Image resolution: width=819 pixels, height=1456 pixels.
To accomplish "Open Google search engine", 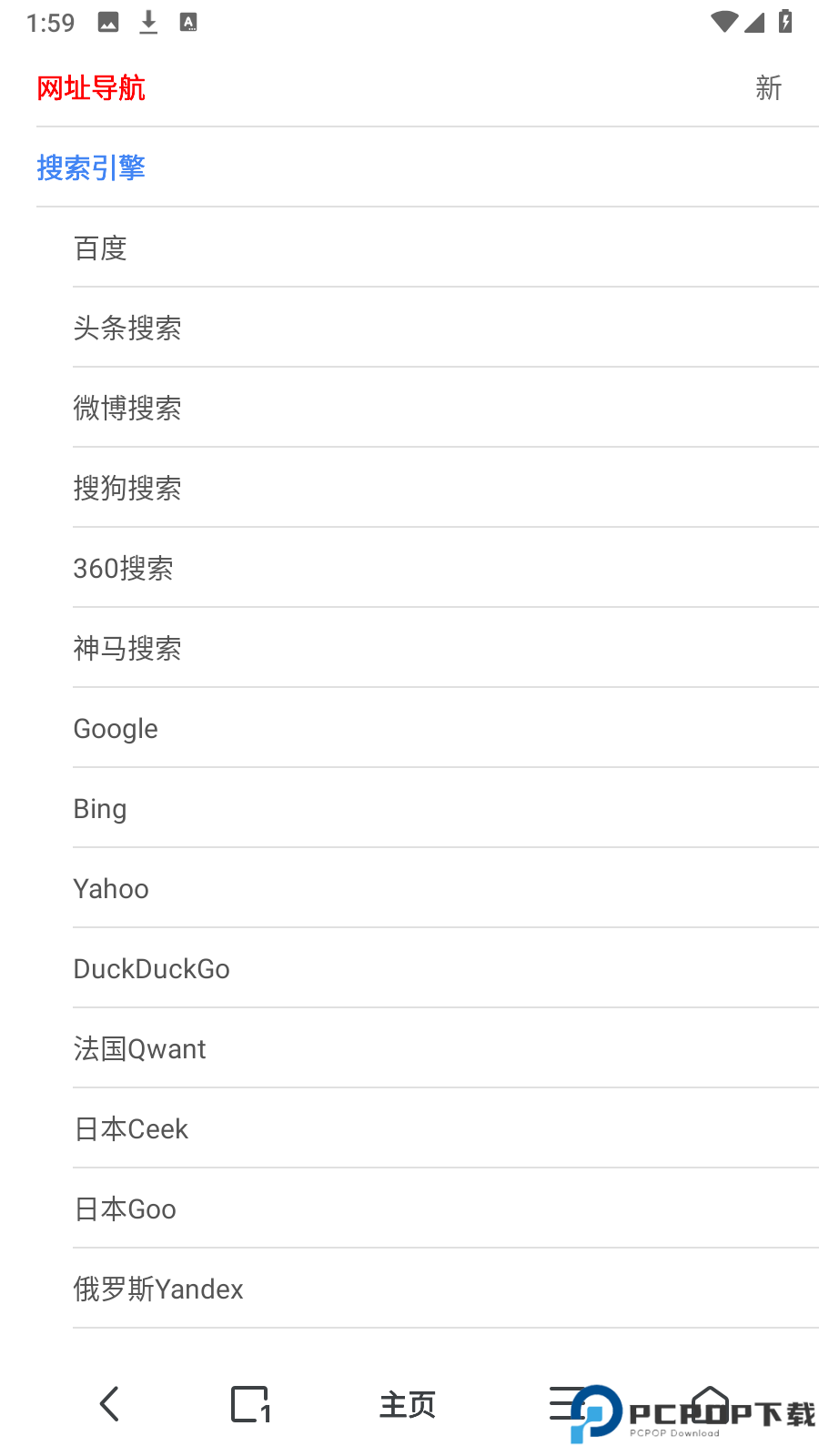I will [x=116, y=728].
